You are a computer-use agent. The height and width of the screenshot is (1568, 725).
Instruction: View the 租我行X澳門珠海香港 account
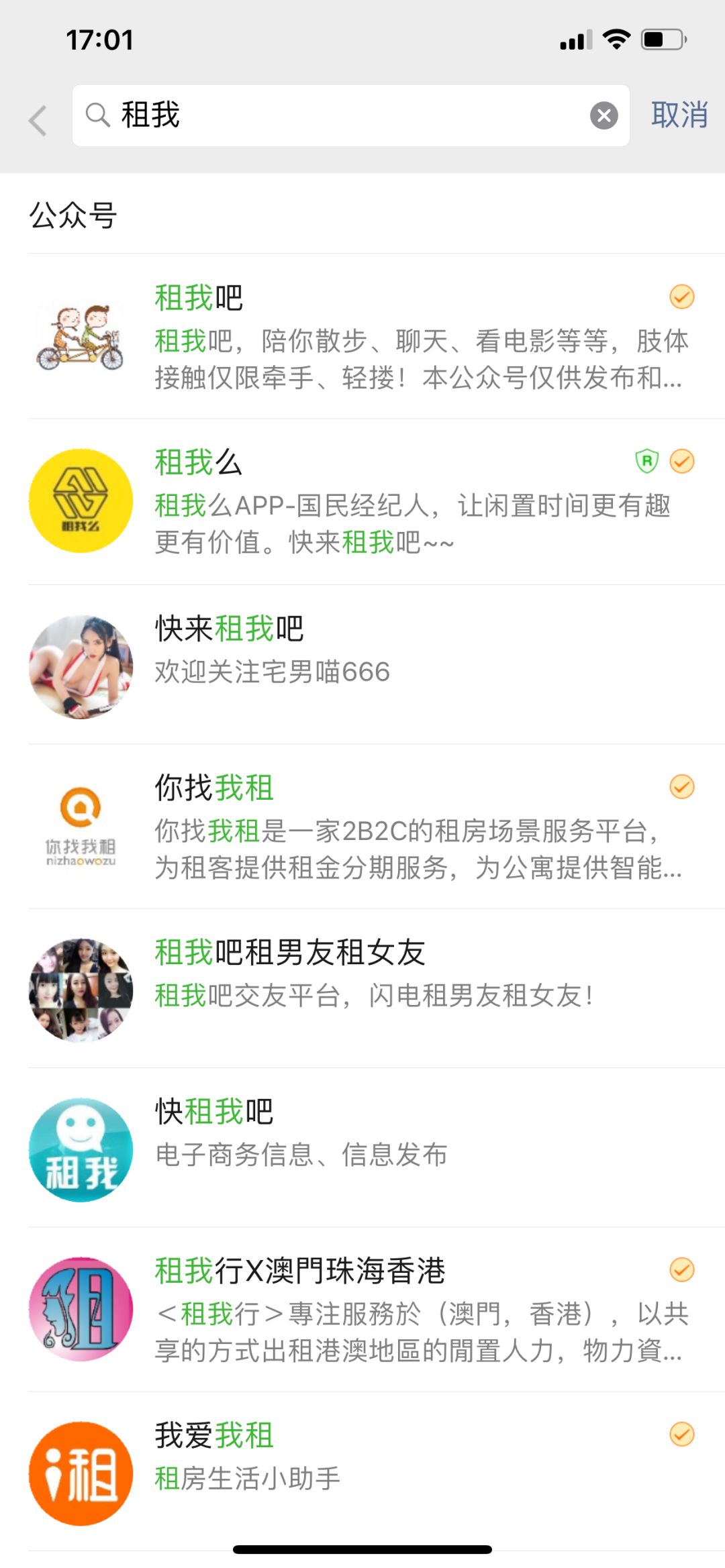[x=362, y=1309]
